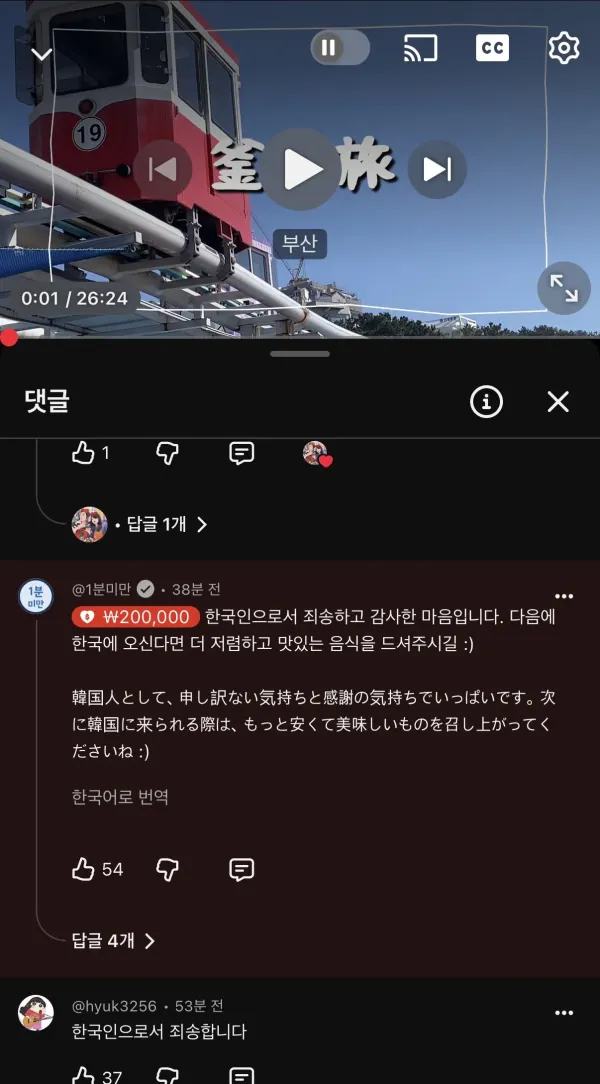Open comments info icon
600x1084 pixels.
coord(487,402)
